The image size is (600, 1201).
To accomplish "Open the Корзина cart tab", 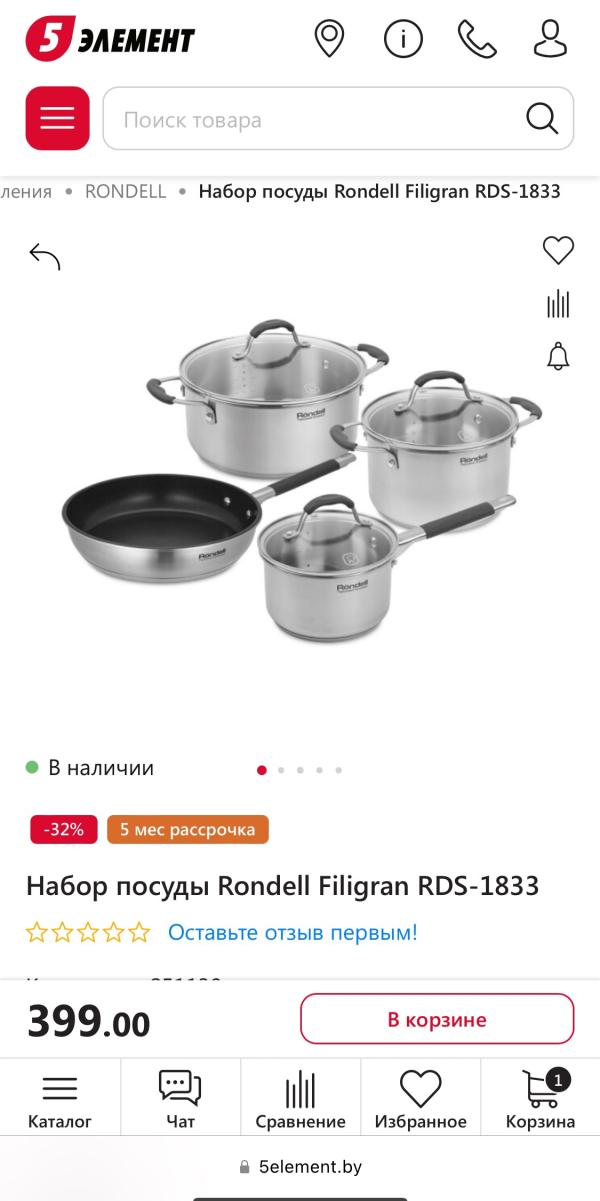I will point(540,1098).
